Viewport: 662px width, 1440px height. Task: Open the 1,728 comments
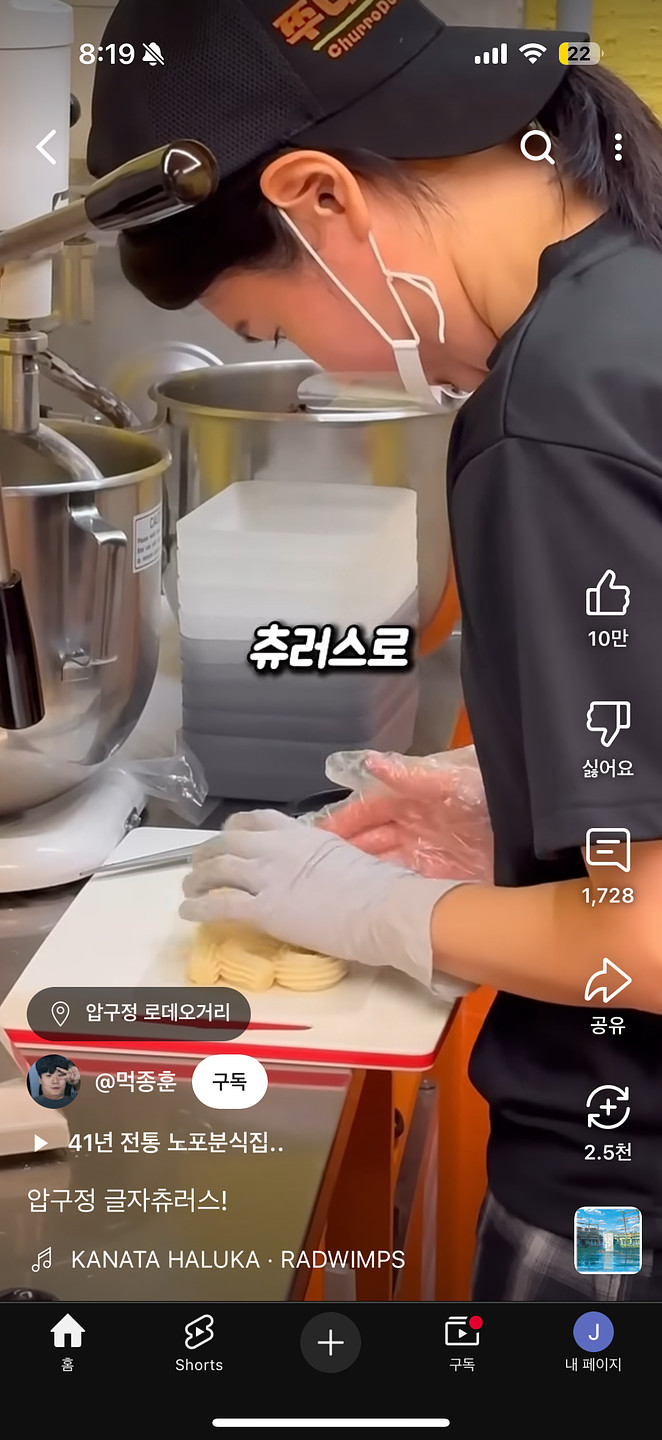[607, 853]
